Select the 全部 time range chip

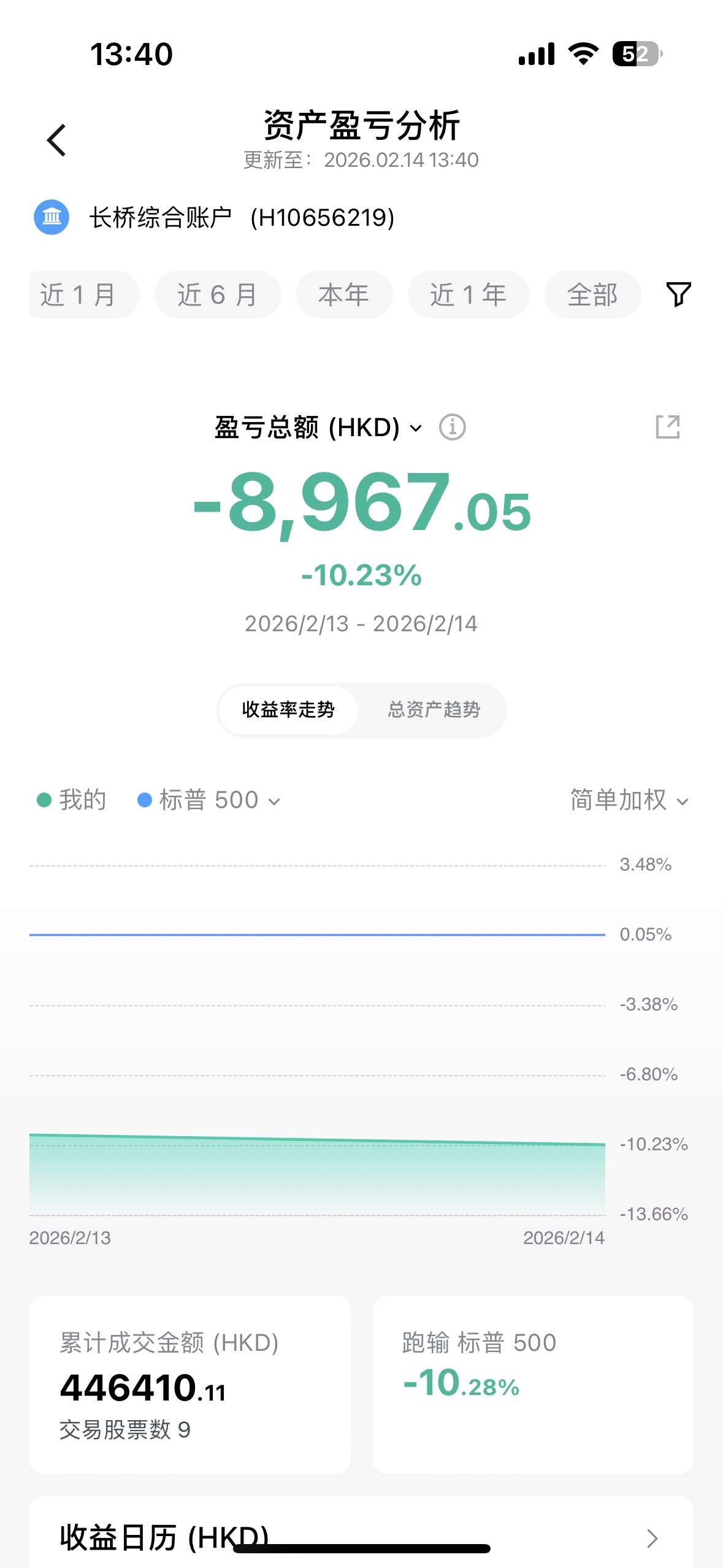pos(592,295)
